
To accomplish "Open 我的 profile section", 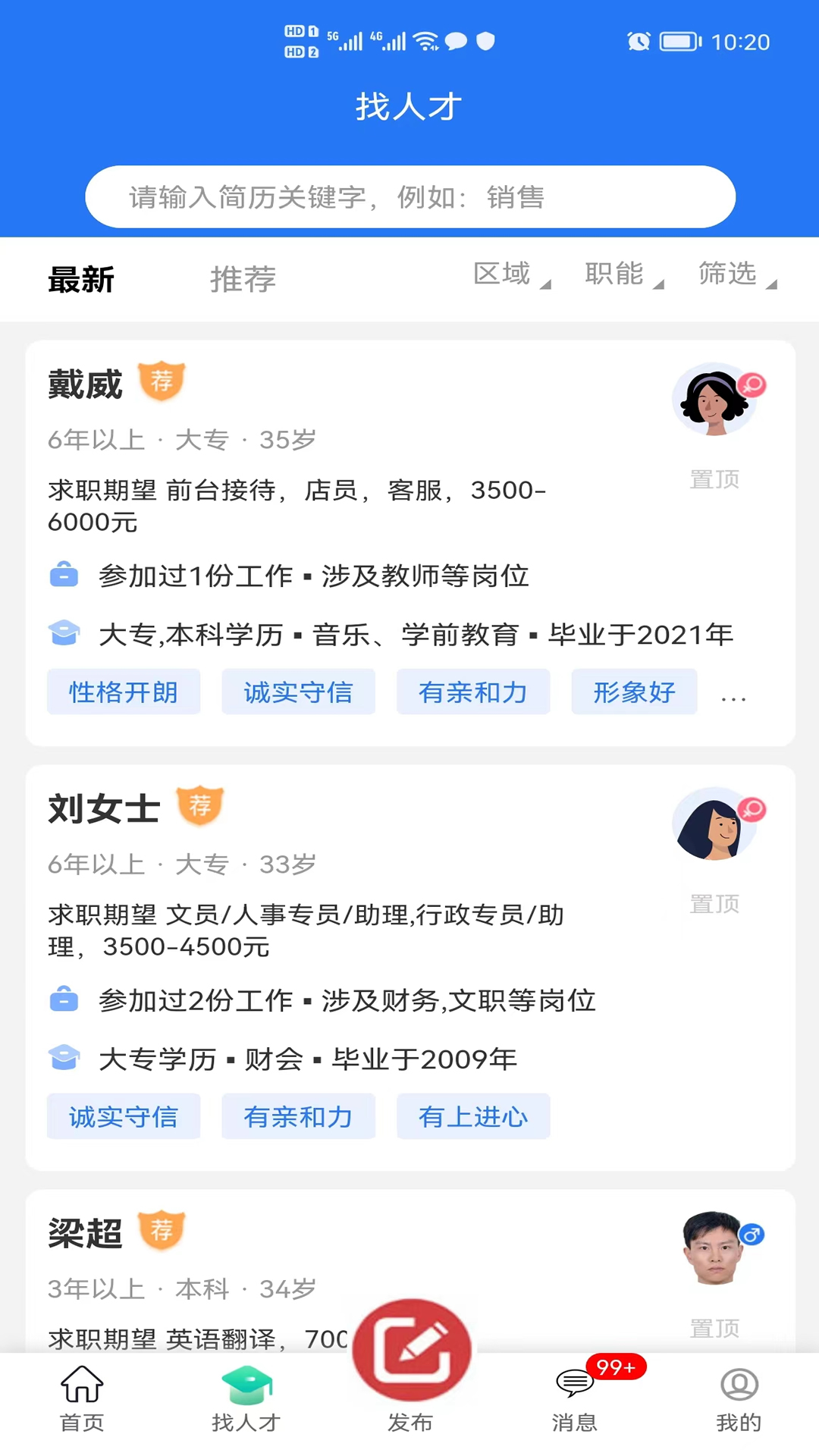I will pyautogui.click(x=739, y=1399).
